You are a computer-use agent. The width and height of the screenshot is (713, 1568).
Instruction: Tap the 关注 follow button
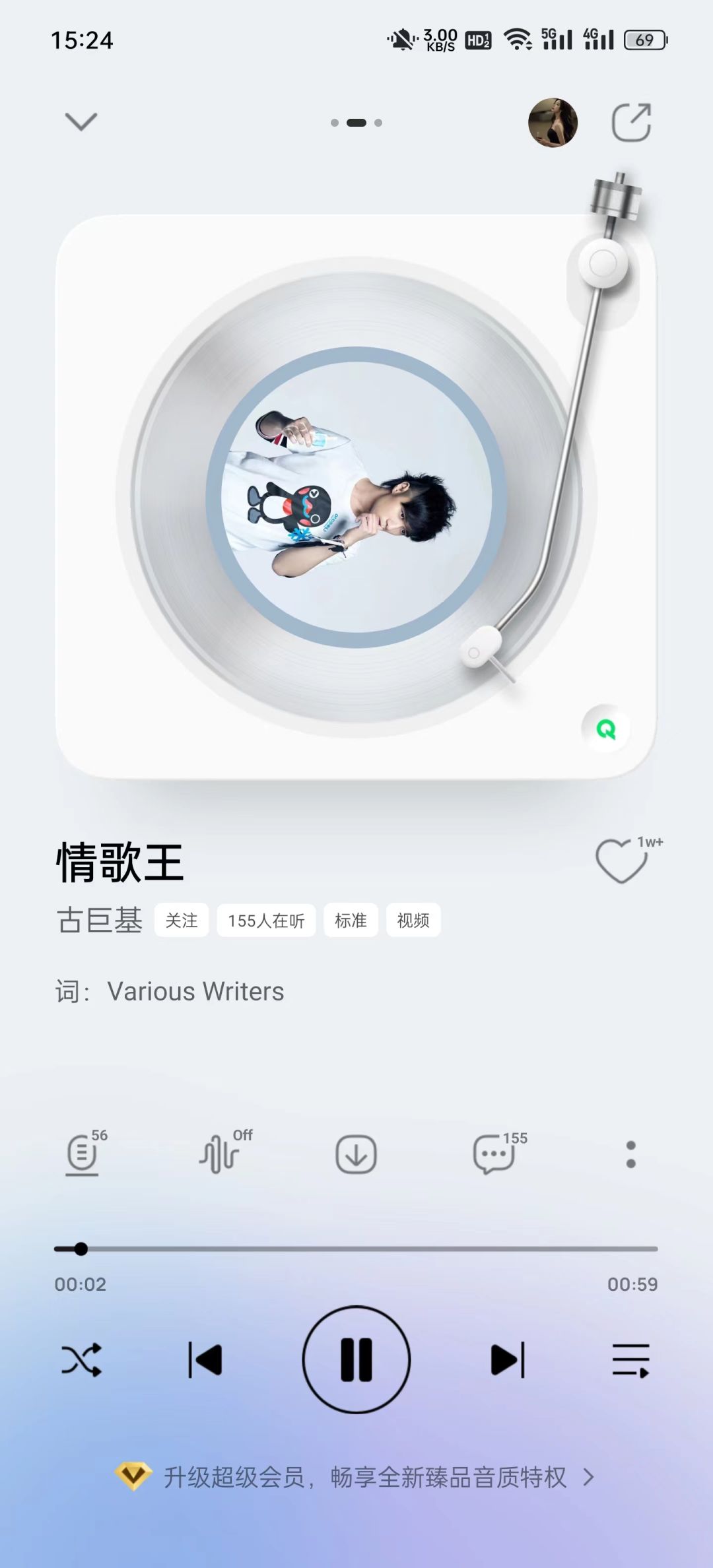point(181,920)
